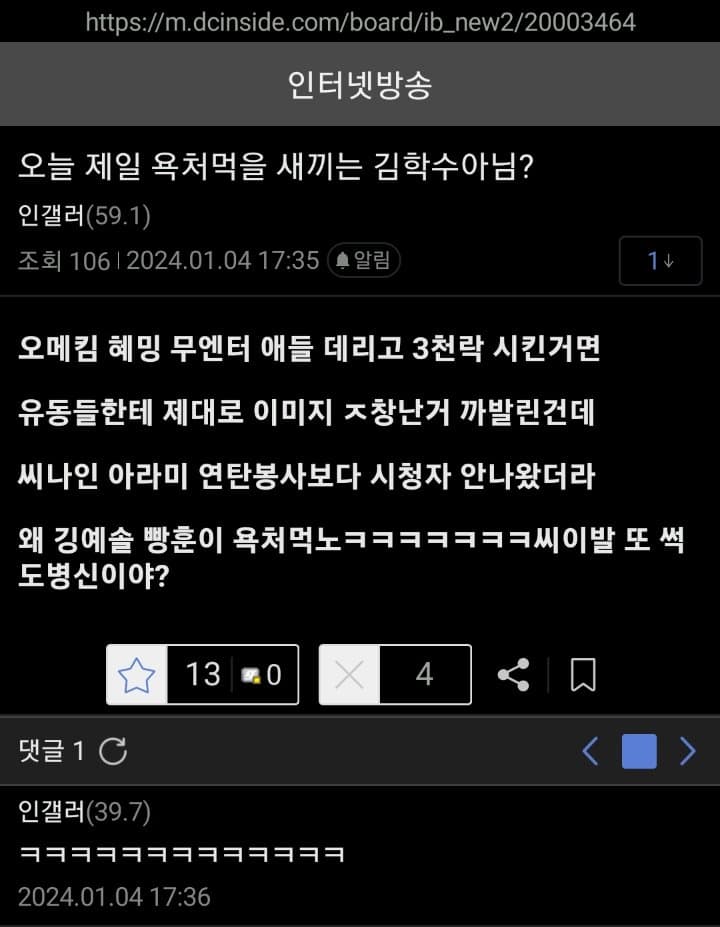The height and width of the screenshot is (927, 720).
Task: Go to the previous comment page arrow
Action: click(590, 751)
